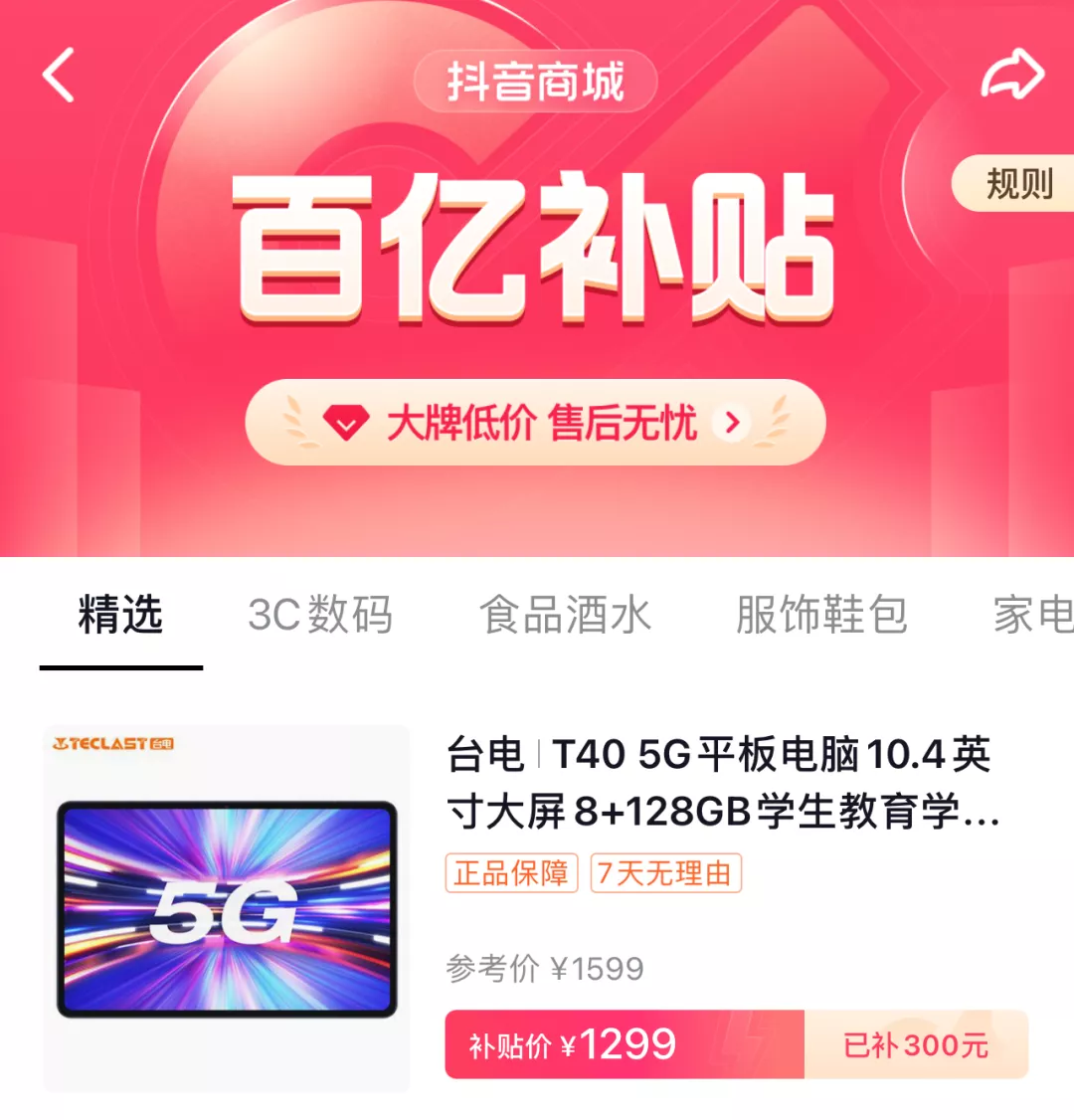Open the 大牌低价 售后无忧 banner link
The width and height of the screenshot is (1074, 1120).
[x=536, y=423]
